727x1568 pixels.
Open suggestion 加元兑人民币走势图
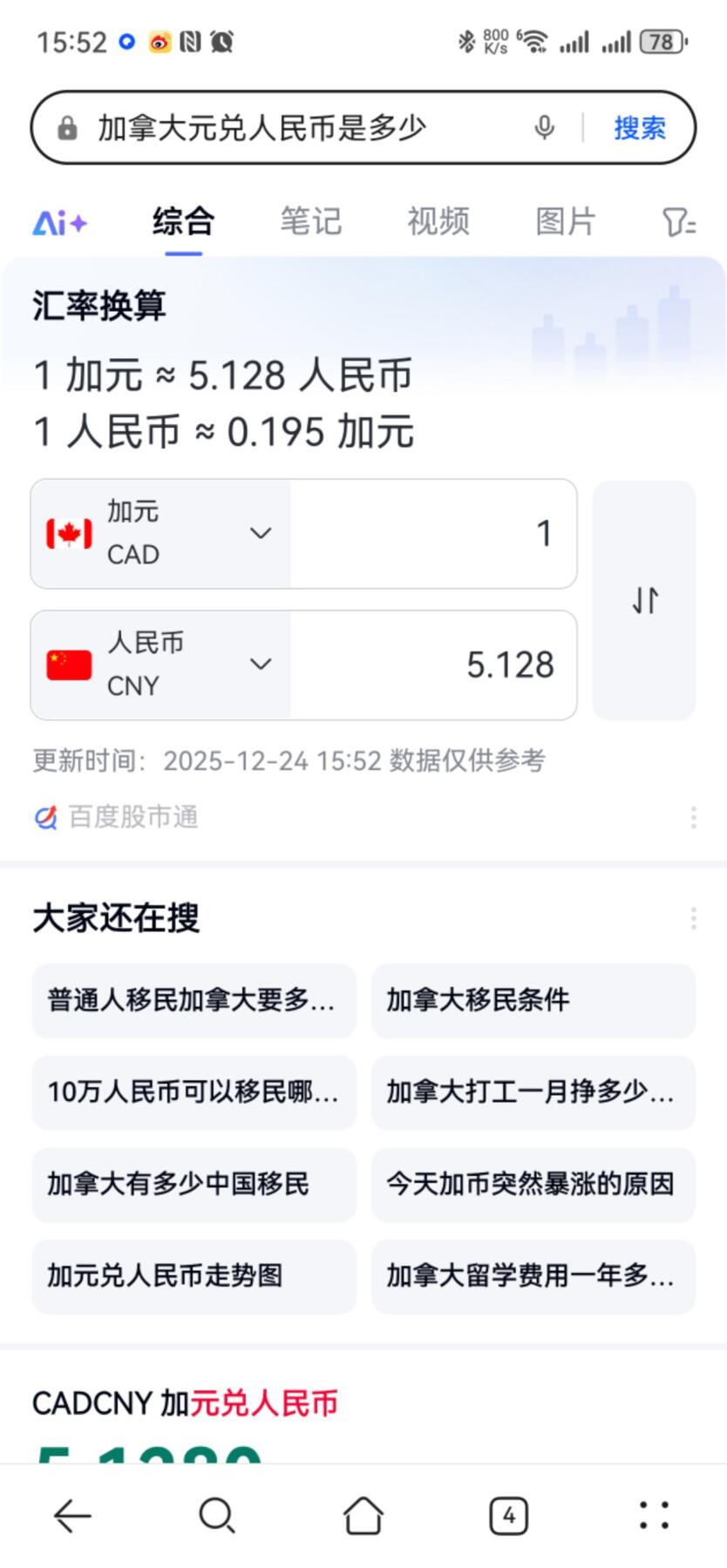click(x=193, y=1277)
